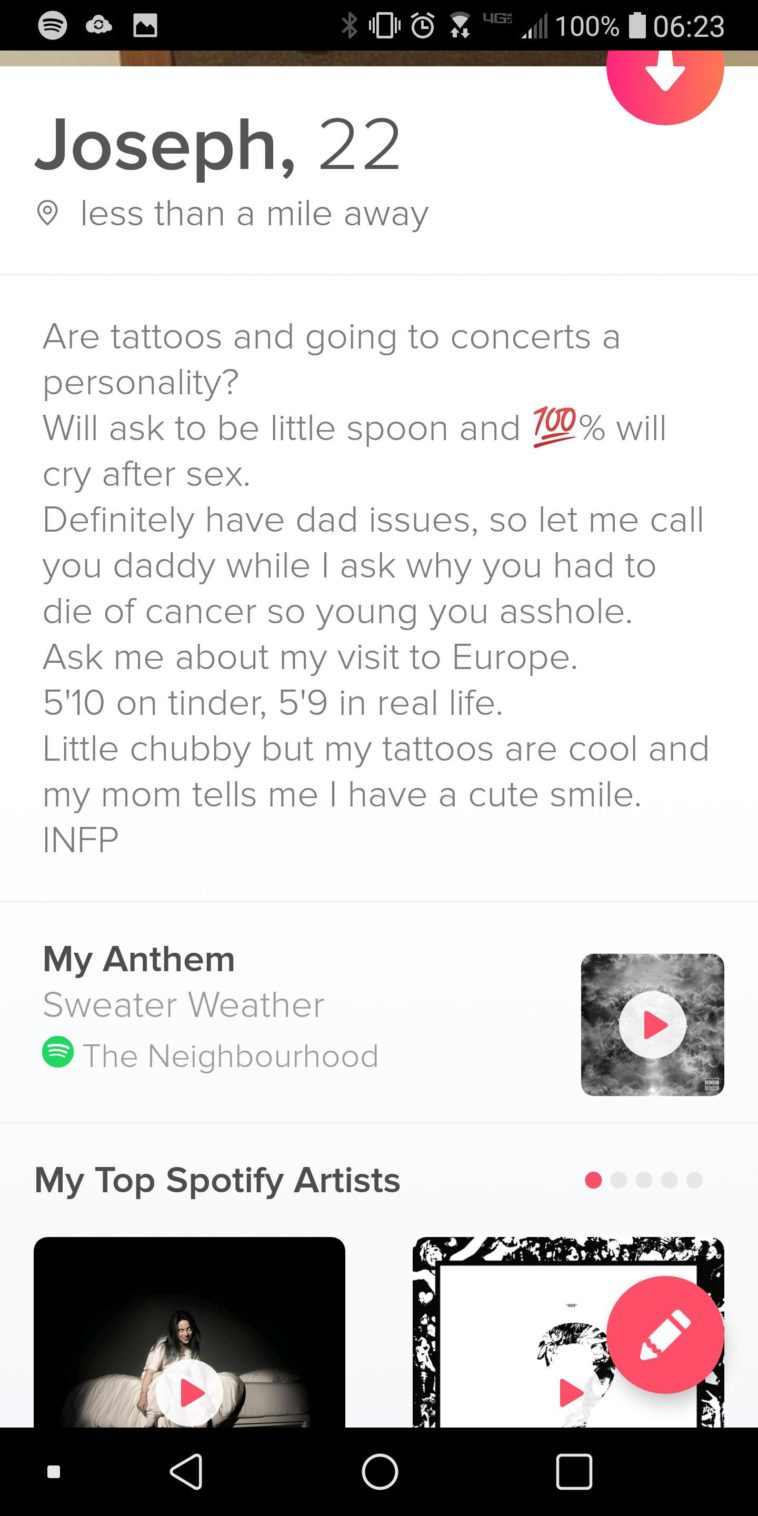Go back with the system back button

(x=186, y=1471)
